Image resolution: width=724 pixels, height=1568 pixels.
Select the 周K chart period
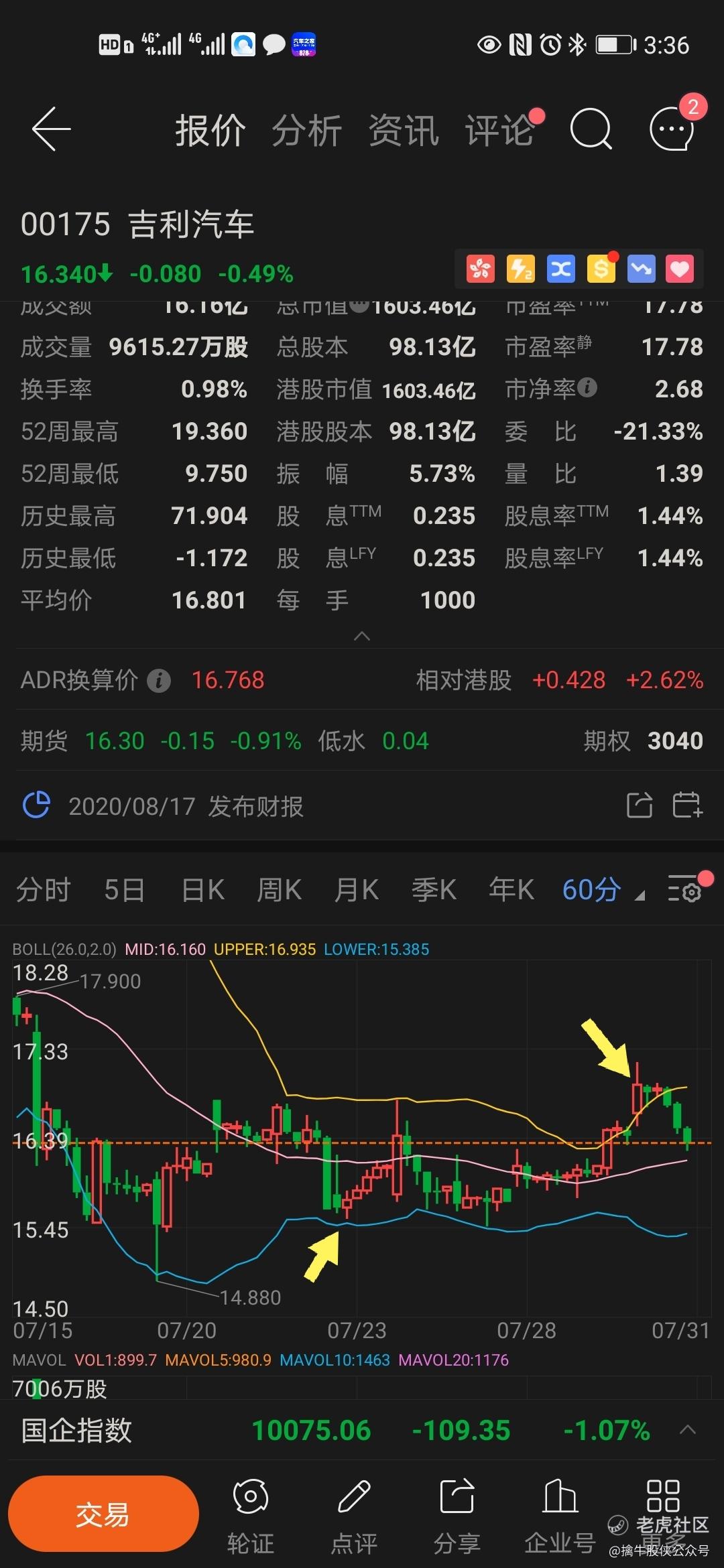pos(280,890)
